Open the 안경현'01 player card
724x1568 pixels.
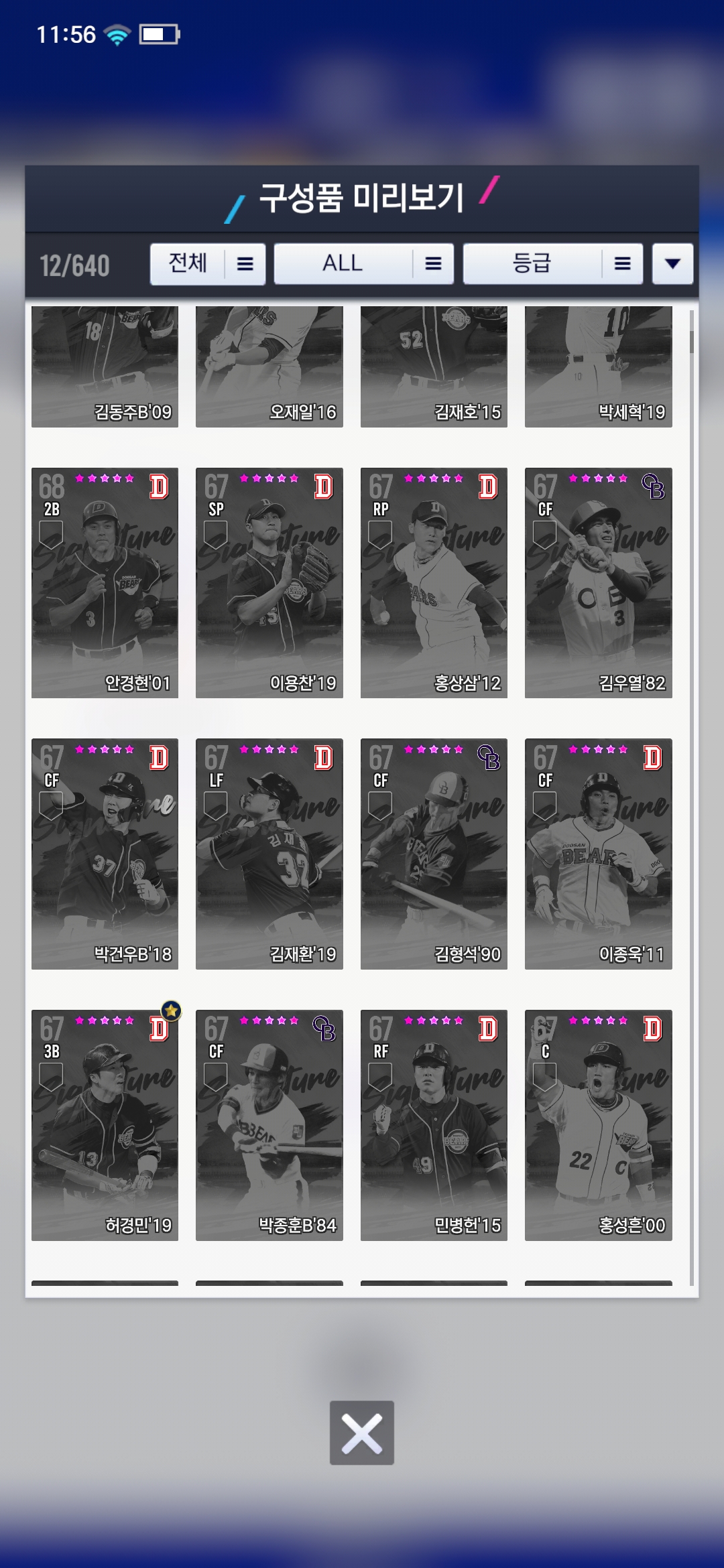point(105,583)
